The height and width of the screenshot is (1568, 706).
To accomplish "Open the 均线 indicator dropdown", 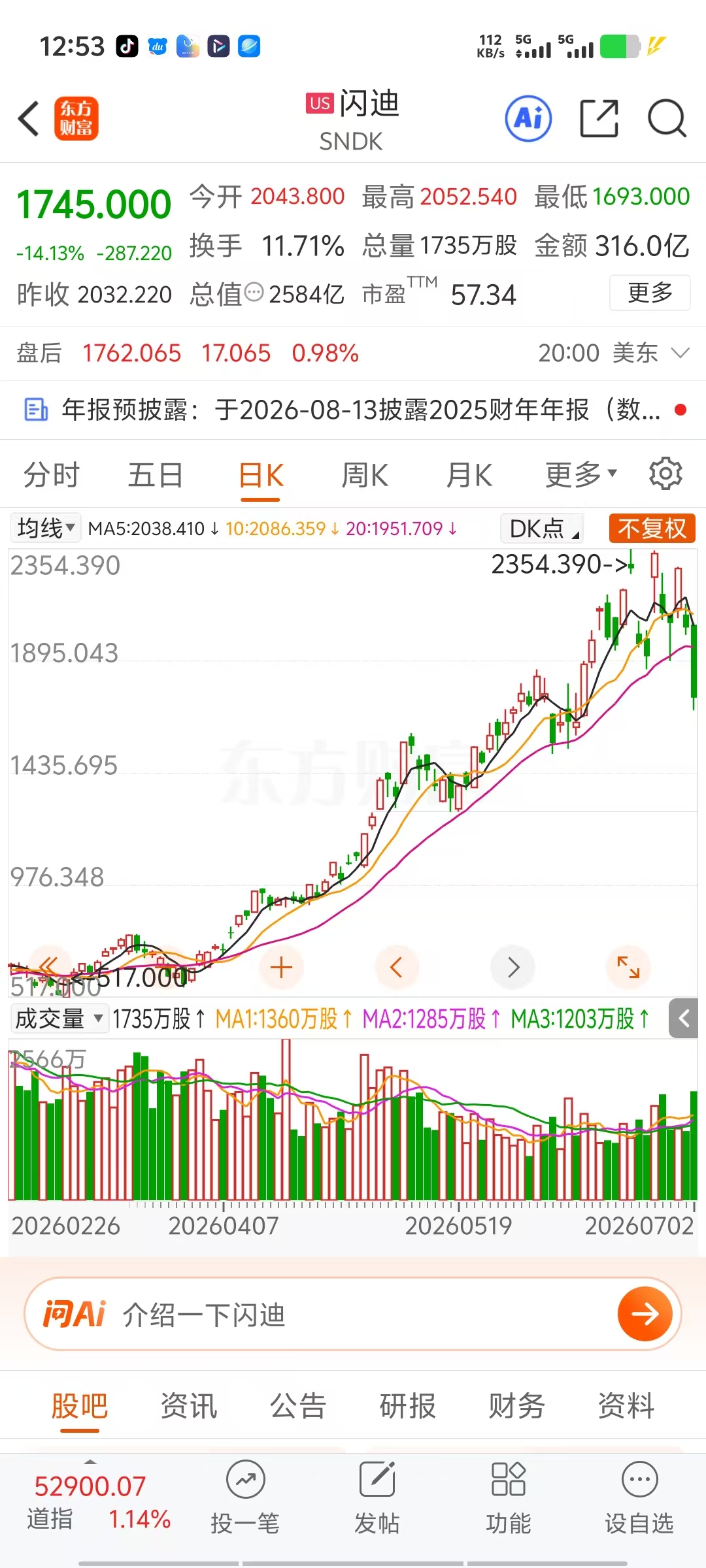I will tap(46, 528).
